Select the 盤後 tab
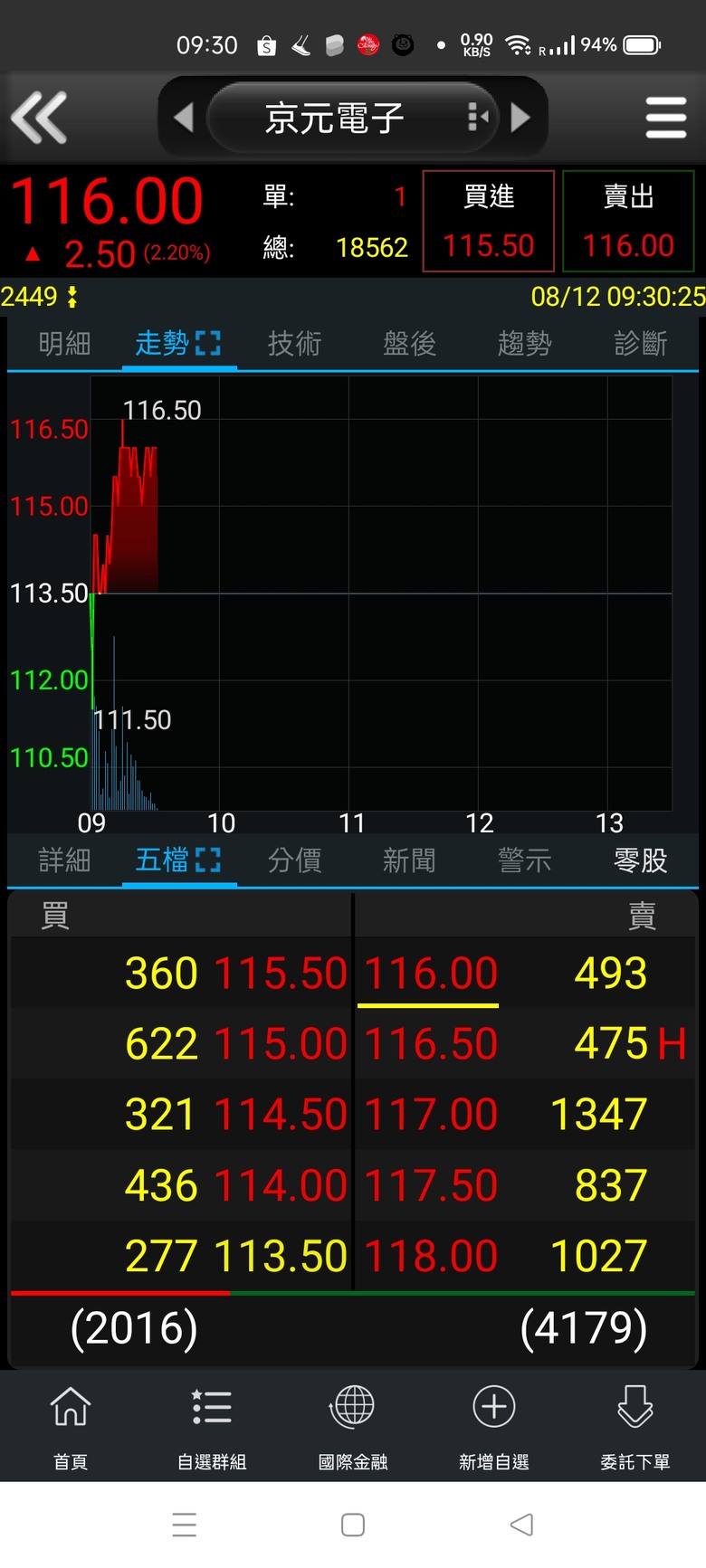 [x=409, y=344]
